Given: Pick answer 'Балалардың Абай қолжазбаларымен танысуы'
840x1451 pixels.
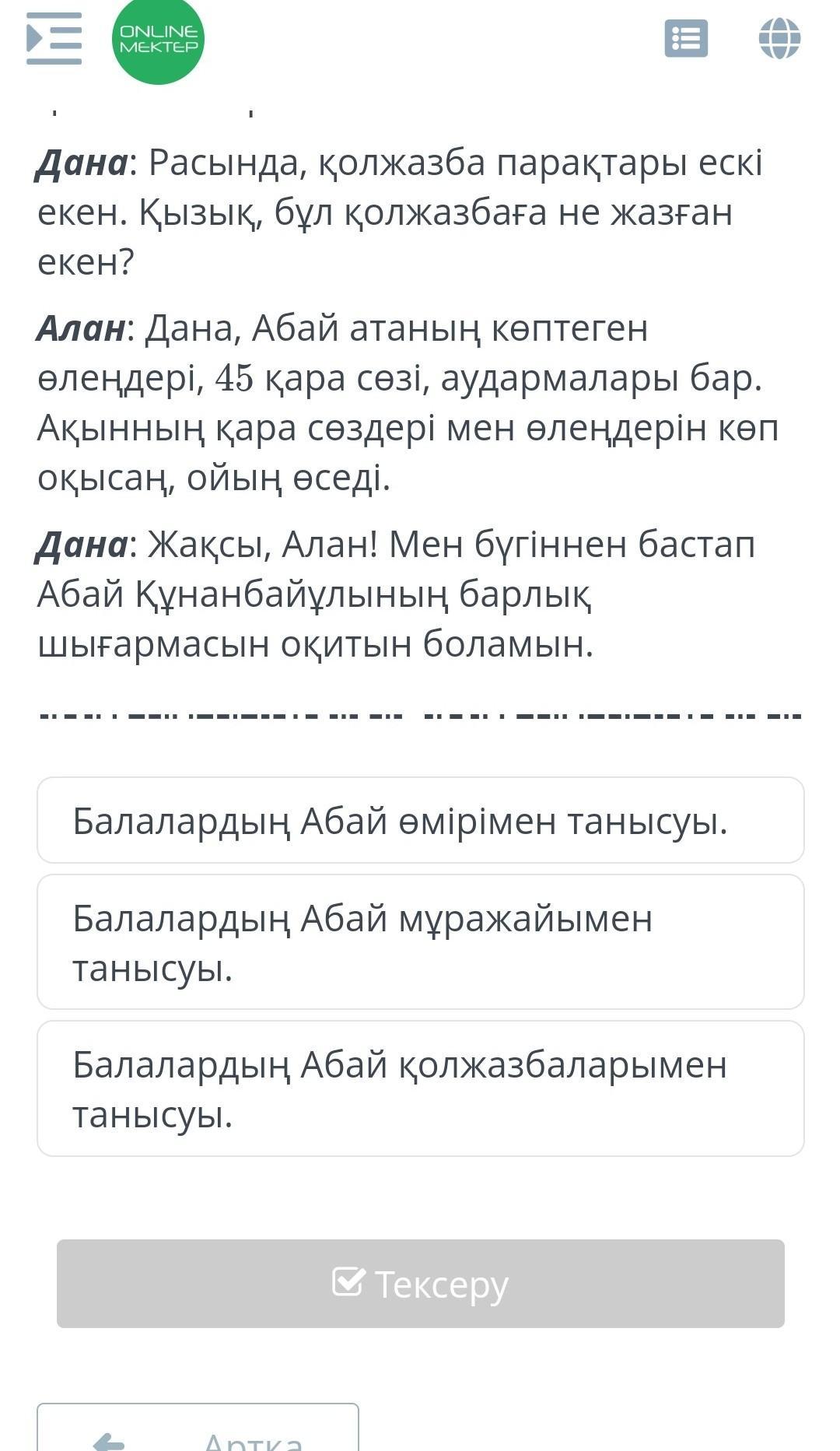Looking at the screenshot, I should tap(420, 1088).
